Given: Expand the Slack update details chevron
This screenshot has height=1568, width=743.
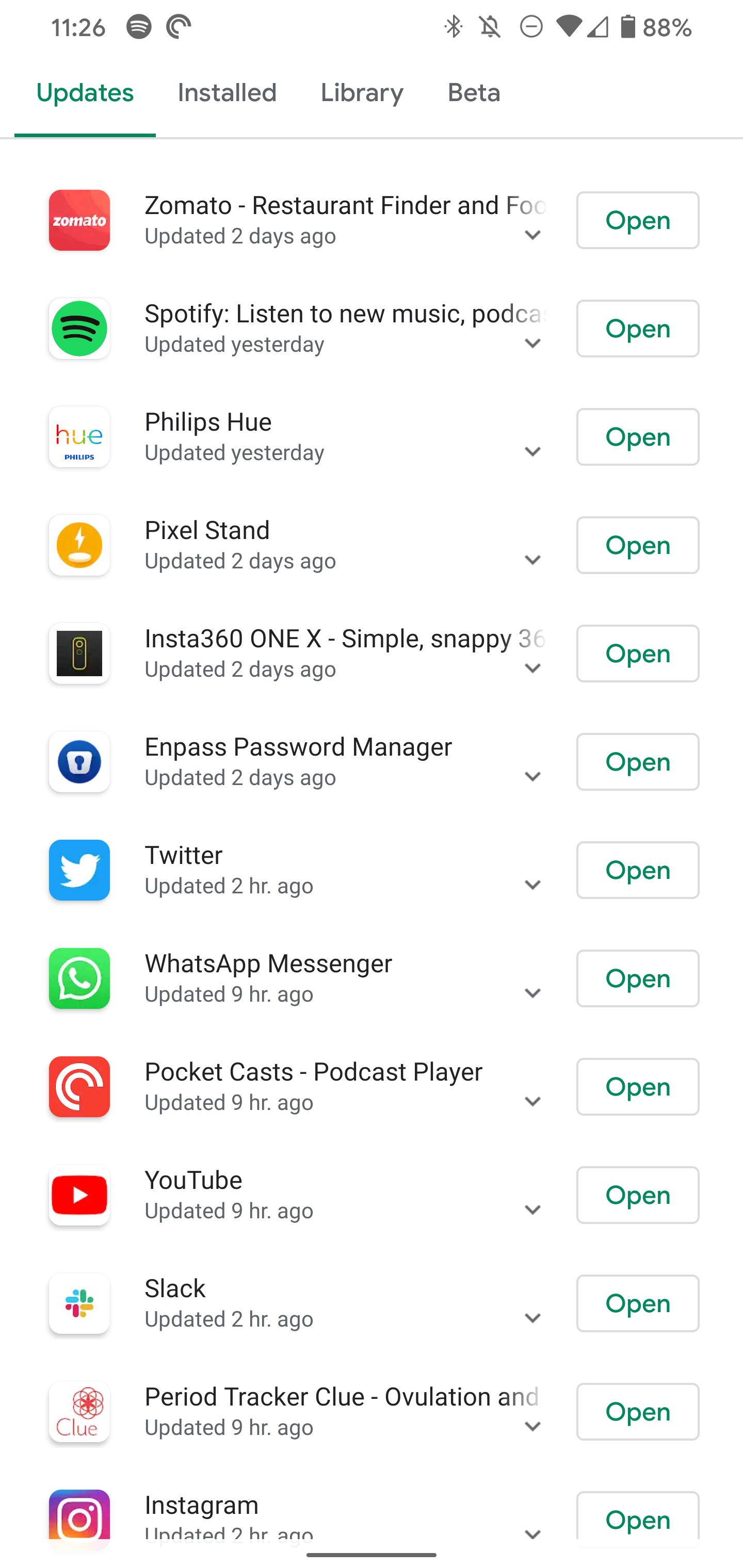Looking at the screenshot, I should click(532, 1318).
